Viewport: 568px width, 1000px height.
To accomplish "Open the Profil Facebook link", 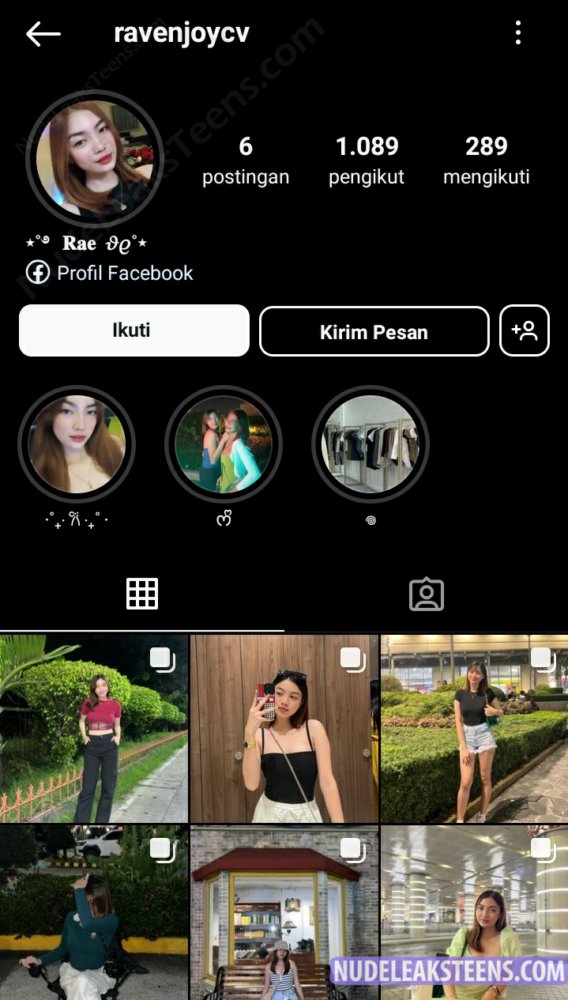I will point(109,273).
